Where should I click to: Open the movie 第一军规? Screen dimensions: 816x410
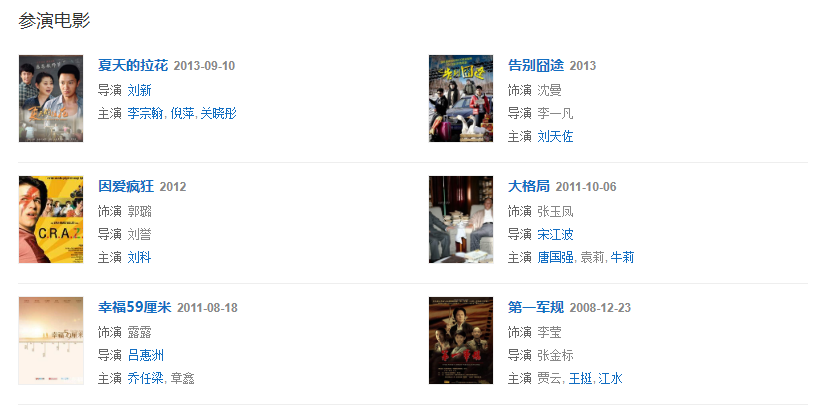point(535,307)
